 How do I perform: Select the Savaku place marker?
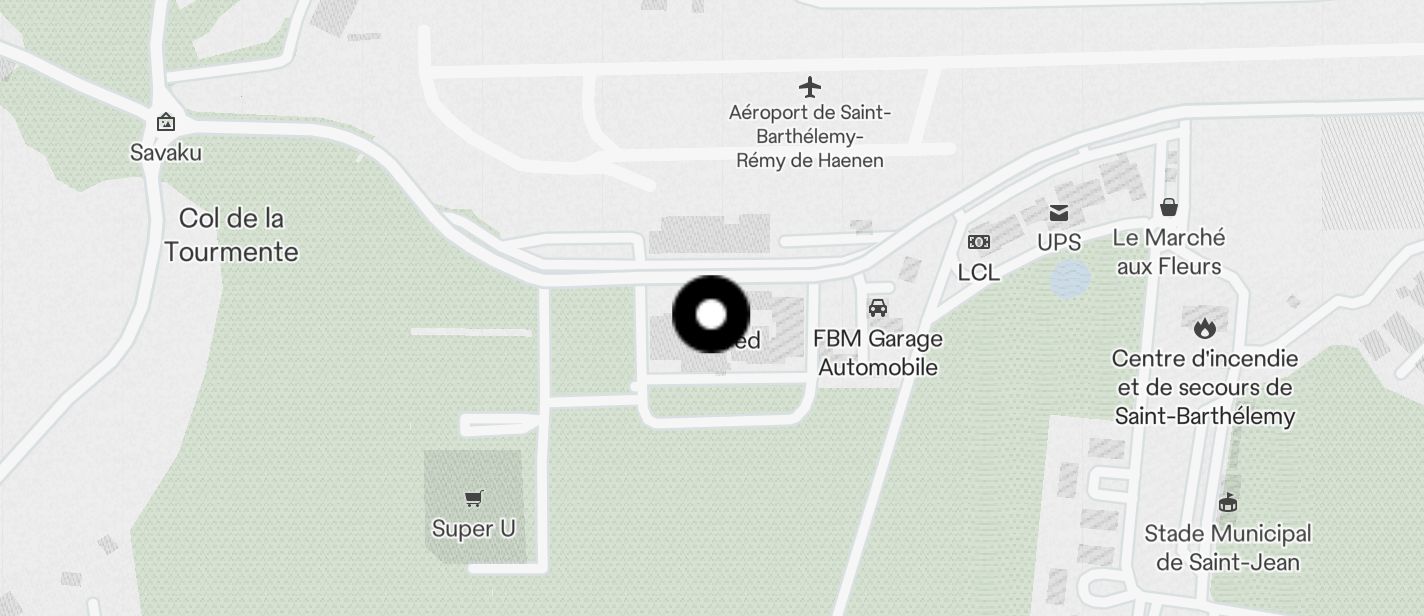coord(166,123)
